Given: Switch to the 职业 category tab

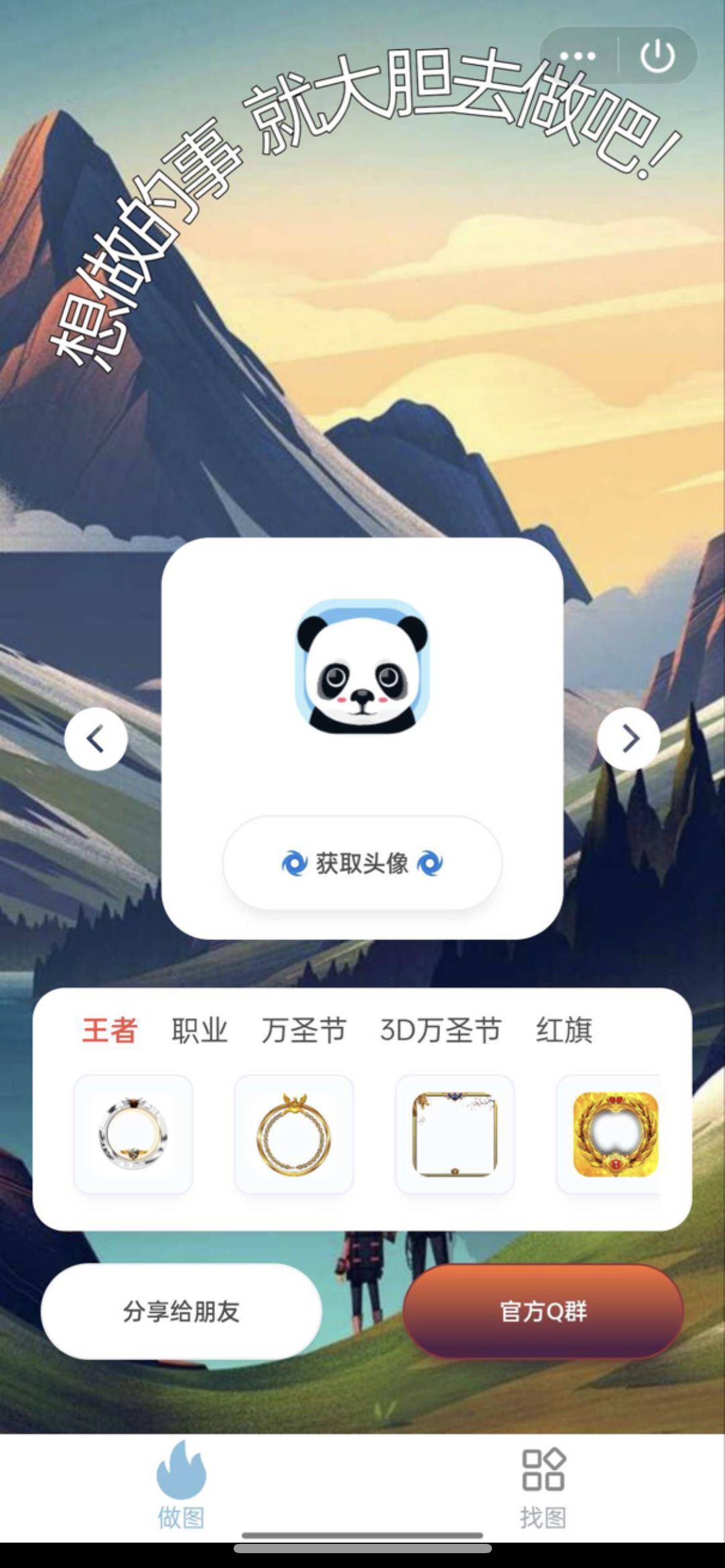Looking at the screenshot, I should pos(200,1030).
